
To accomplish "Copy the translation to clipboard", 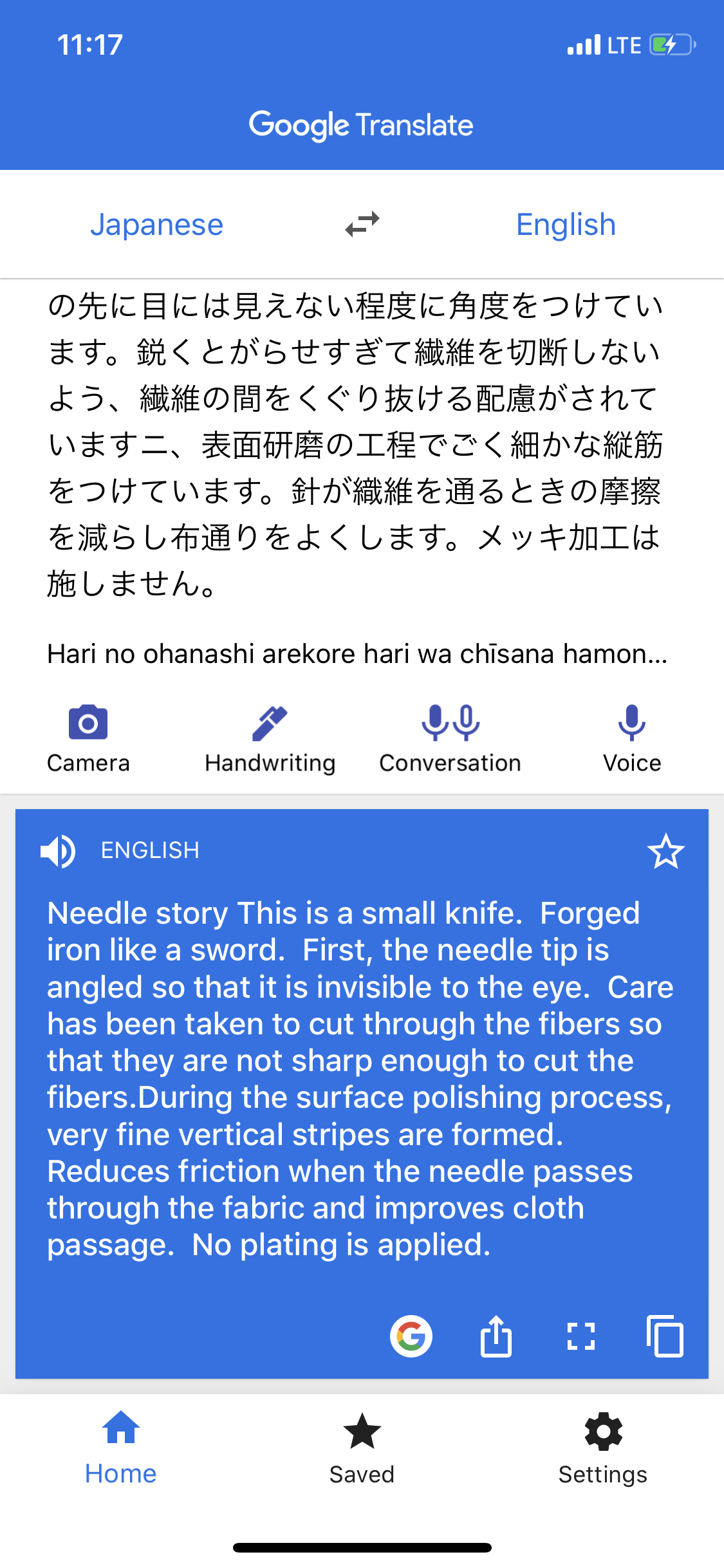I will click(x=665, y=1336).
